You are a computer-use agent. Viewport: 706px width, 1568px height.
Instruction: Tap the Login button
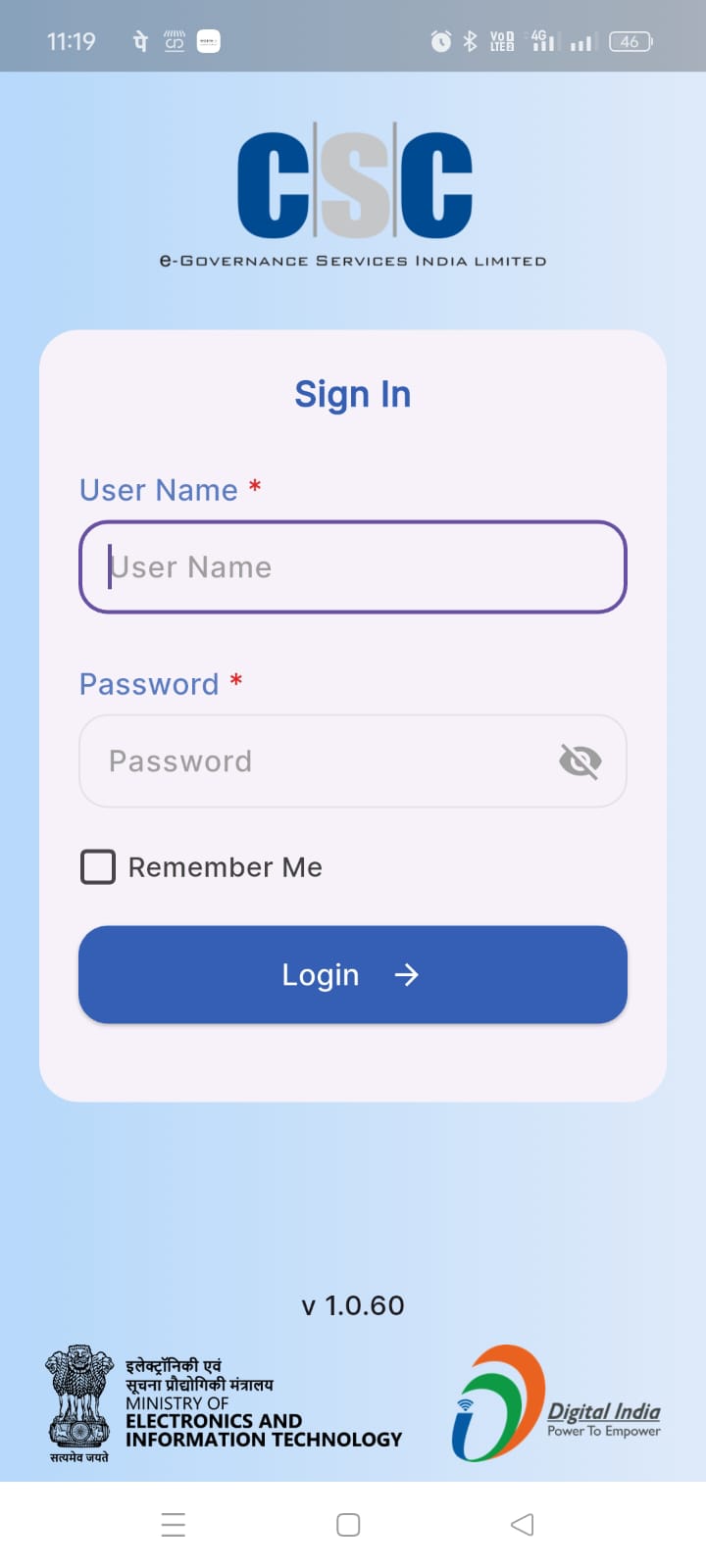pyautogui.click(x=353, y=975)
